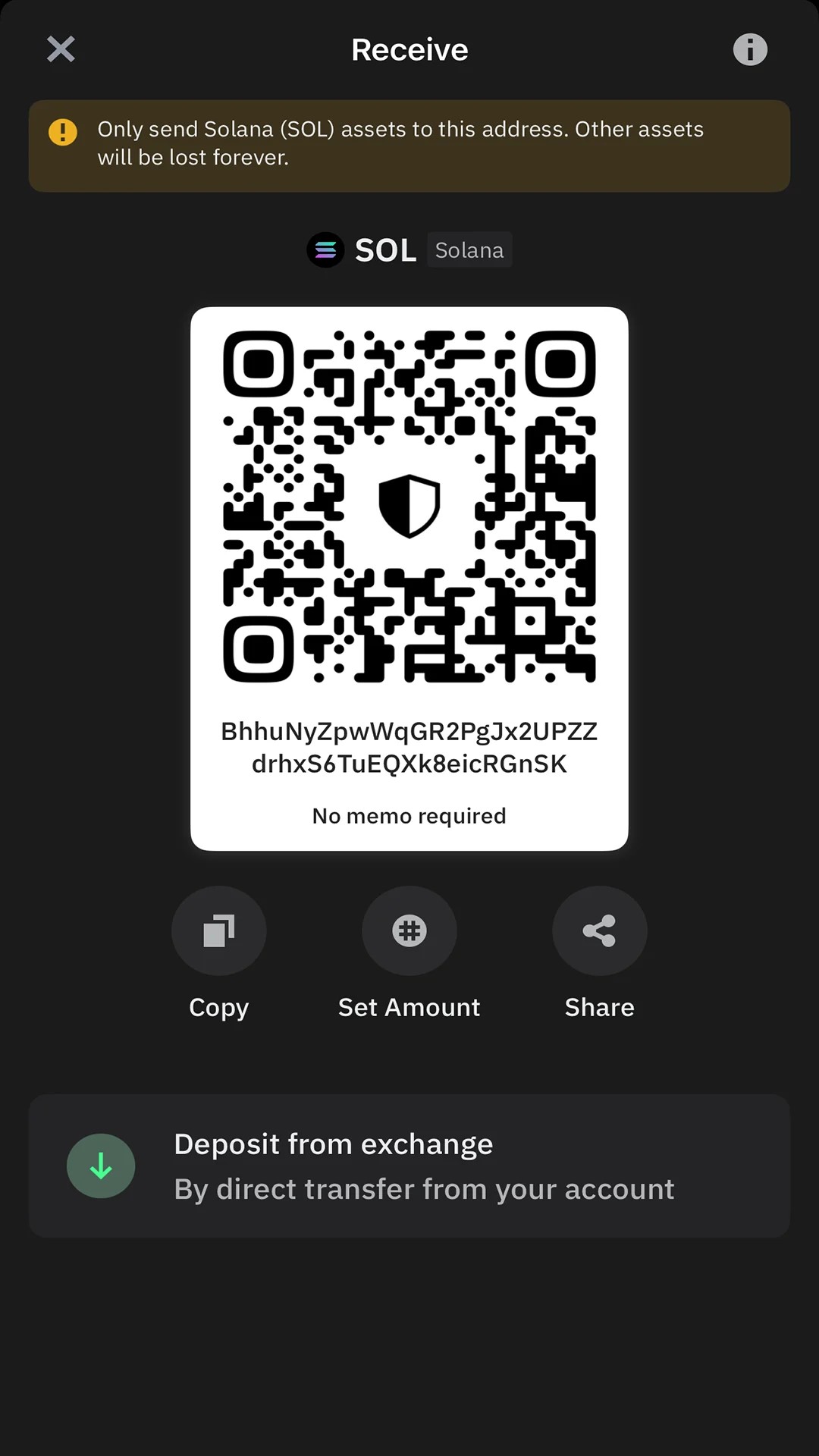
Task: Tap the Solana network chip
Action: point(469,249)
